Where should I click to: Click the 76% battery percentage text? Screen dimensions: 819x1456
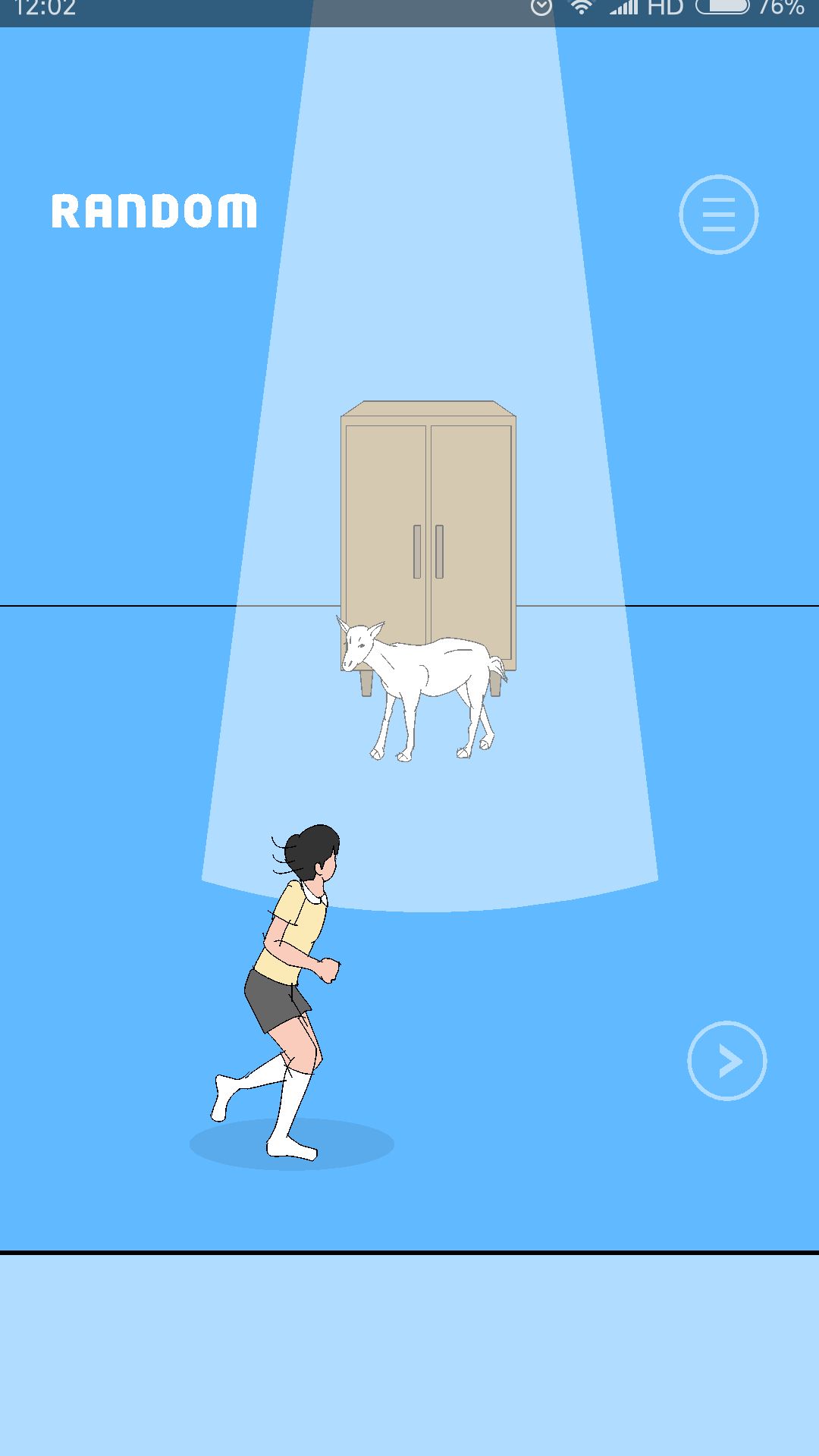click(x=781, y=10)
